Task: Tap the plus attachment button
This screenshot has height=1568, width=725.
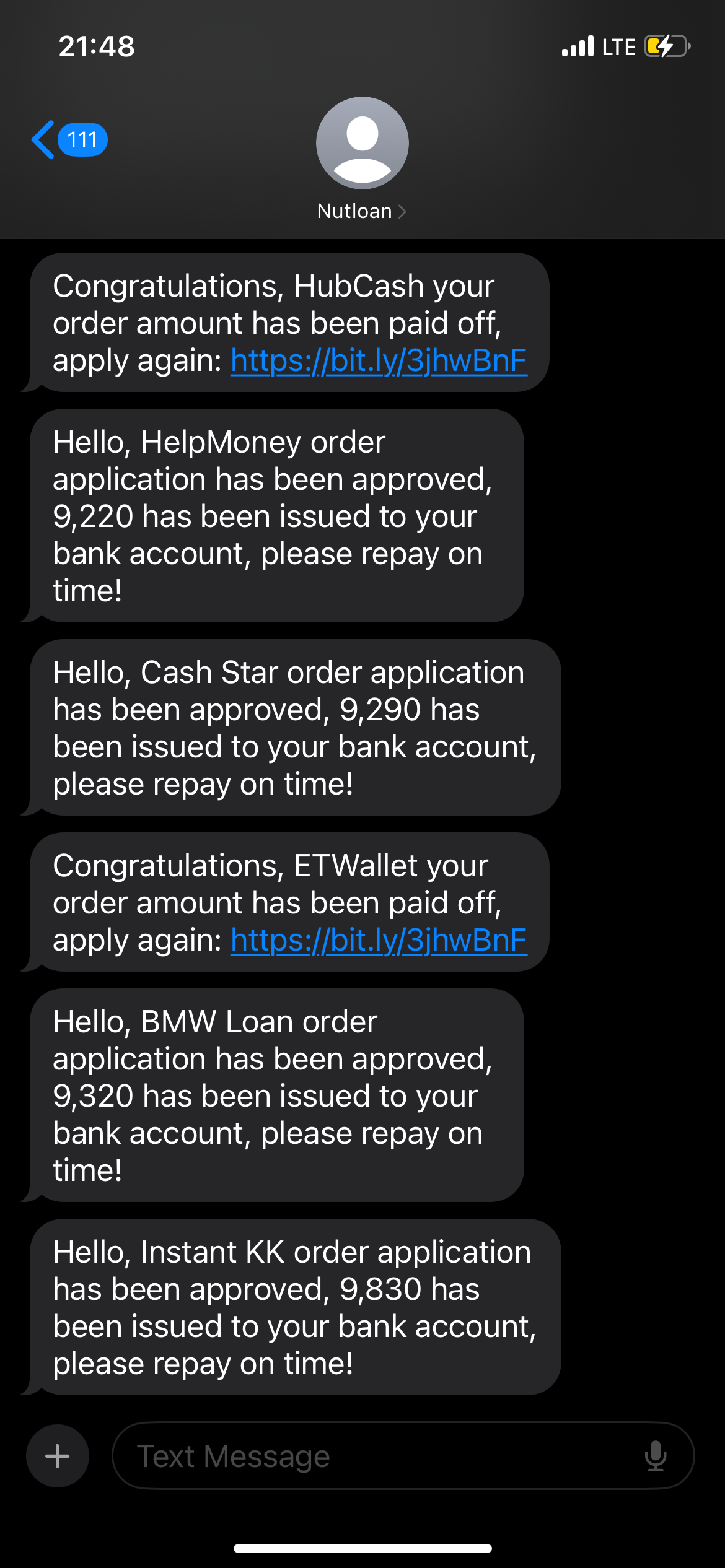Action: tap(58, 1456)
